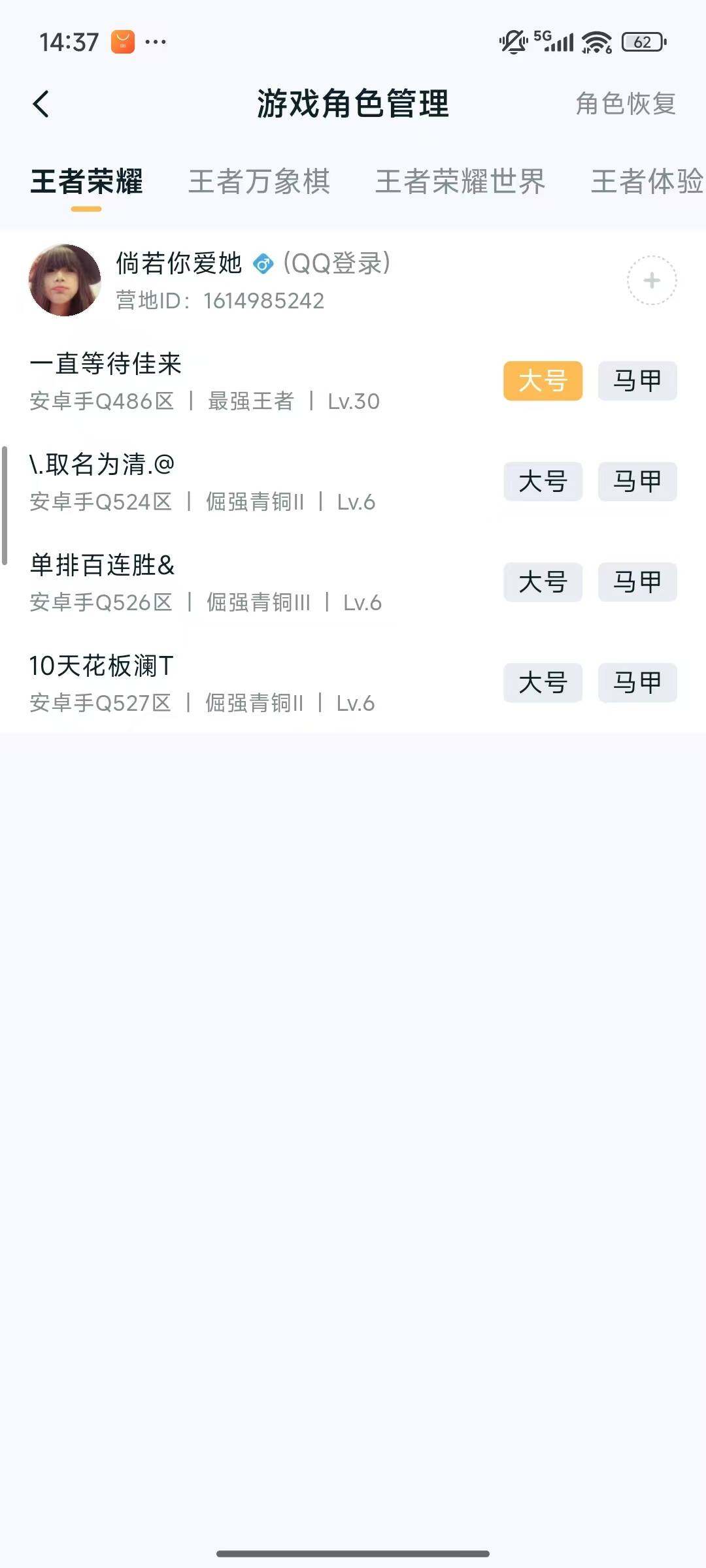Tap the back arrow to leave role management
The width and height of the screenshot is (706, 1568).
[41, 103]
